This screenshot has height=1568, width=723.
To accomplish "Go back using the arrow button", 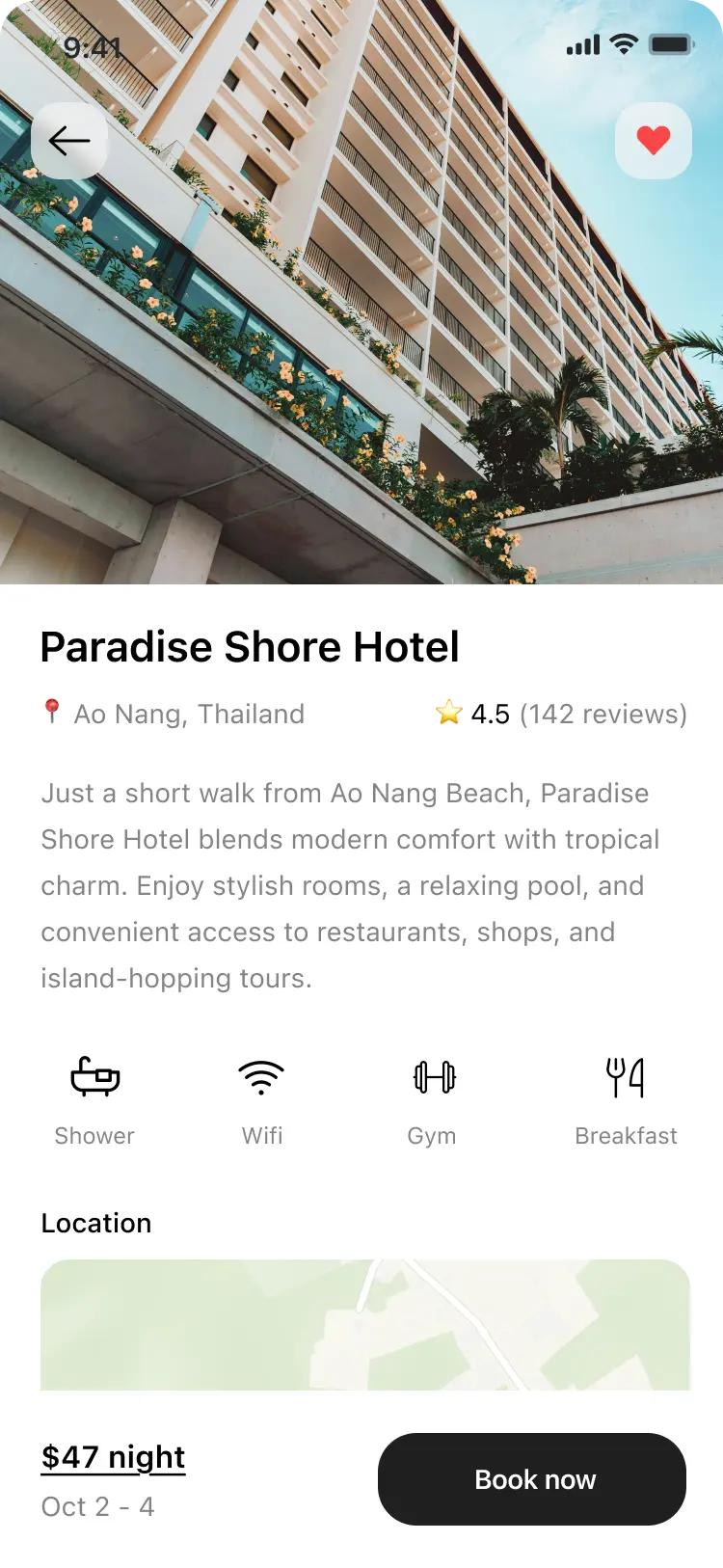I will (x=69, y=141).
